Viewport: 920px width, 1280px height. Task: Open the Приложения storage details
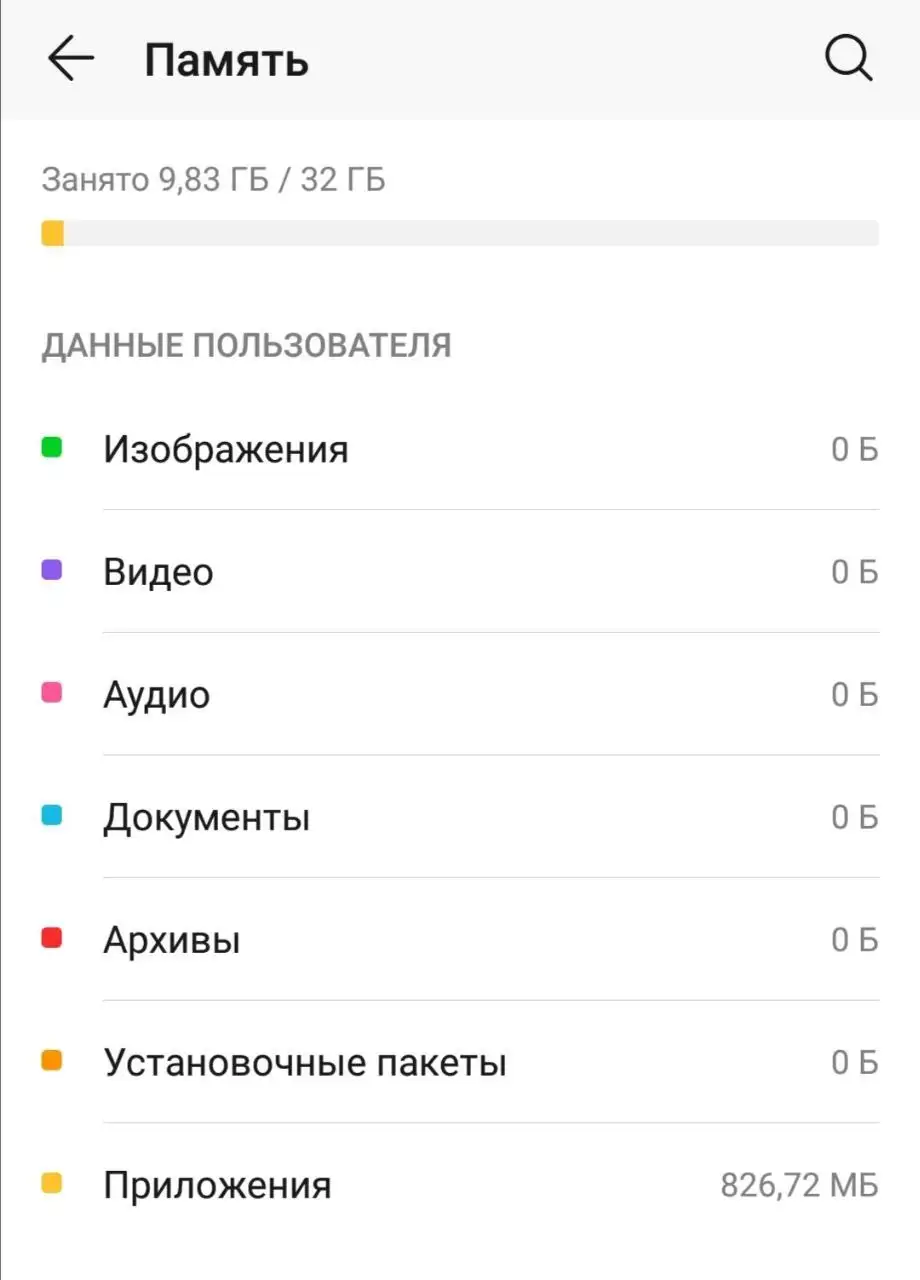tap(217, 1185)
